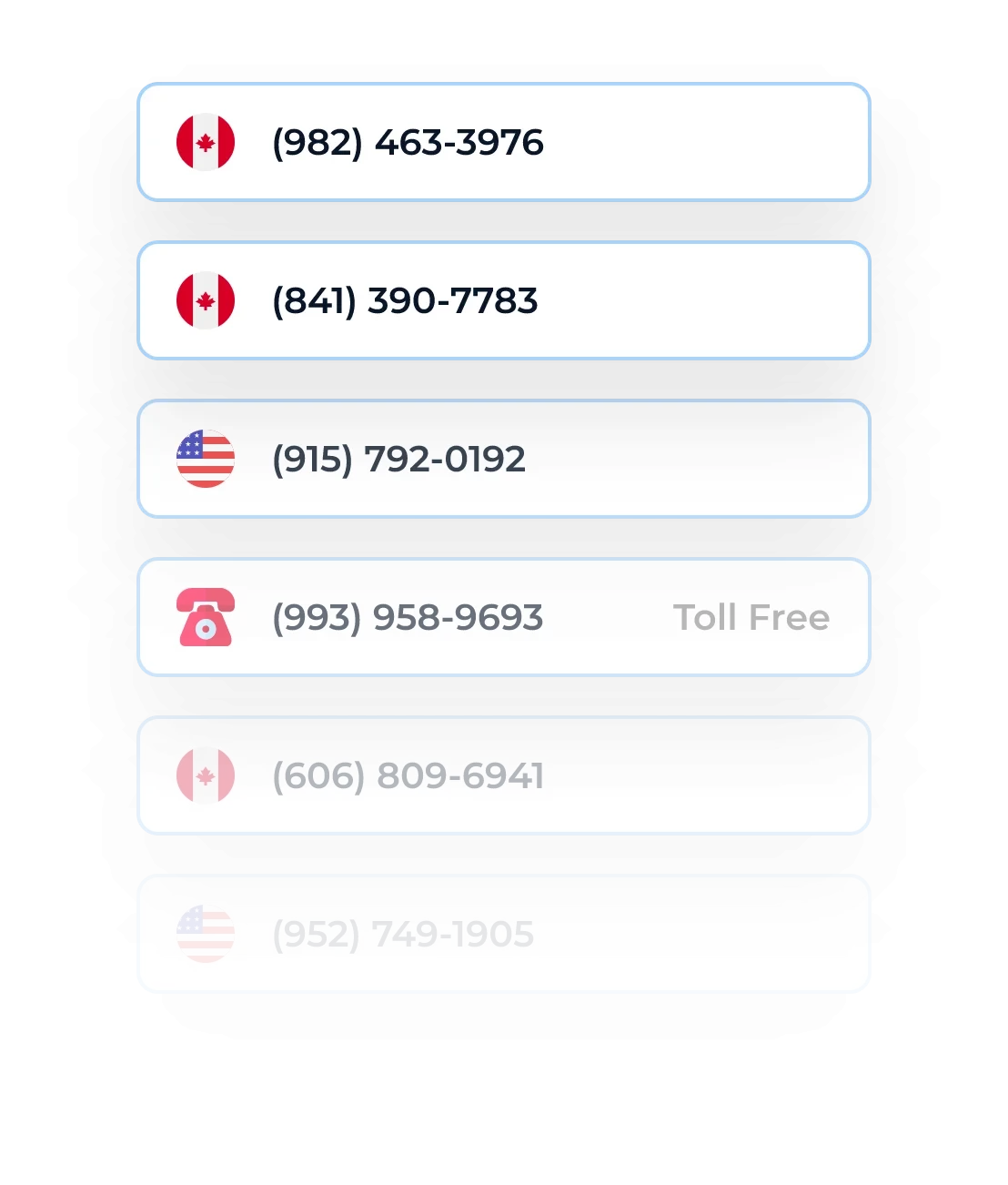Viewport: 1008px width, 1185px height.
Task: Click the red telephone icon on the toll-free row
Action: 206,617
